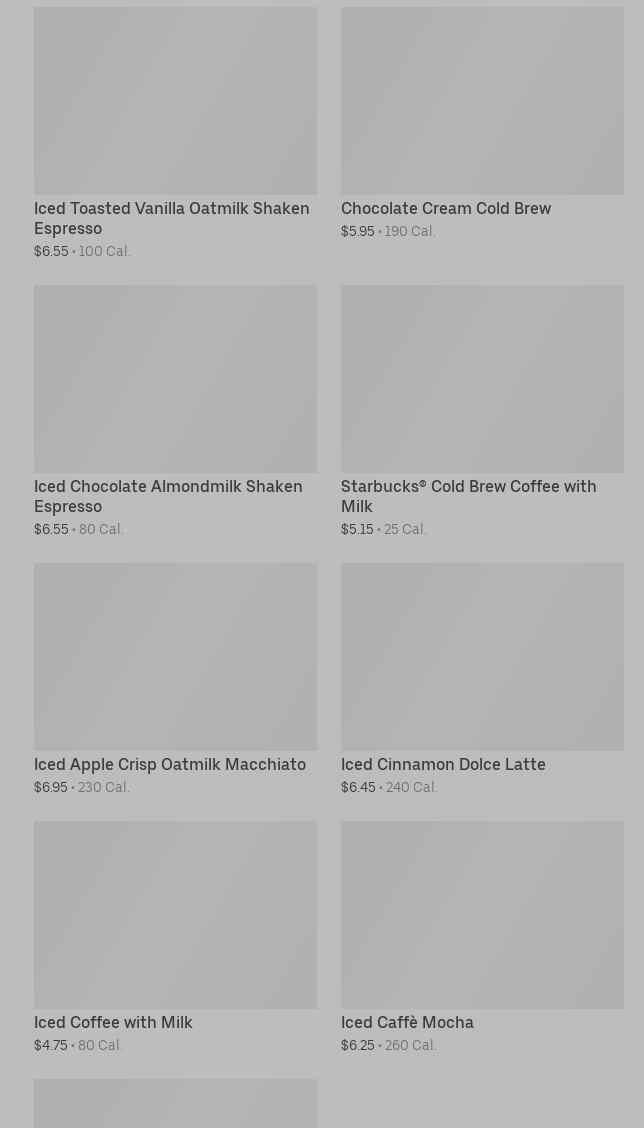Select the Iced Caffè Mocha card
The width and height of the screenshot is (644, 1128).
[482, 937]
